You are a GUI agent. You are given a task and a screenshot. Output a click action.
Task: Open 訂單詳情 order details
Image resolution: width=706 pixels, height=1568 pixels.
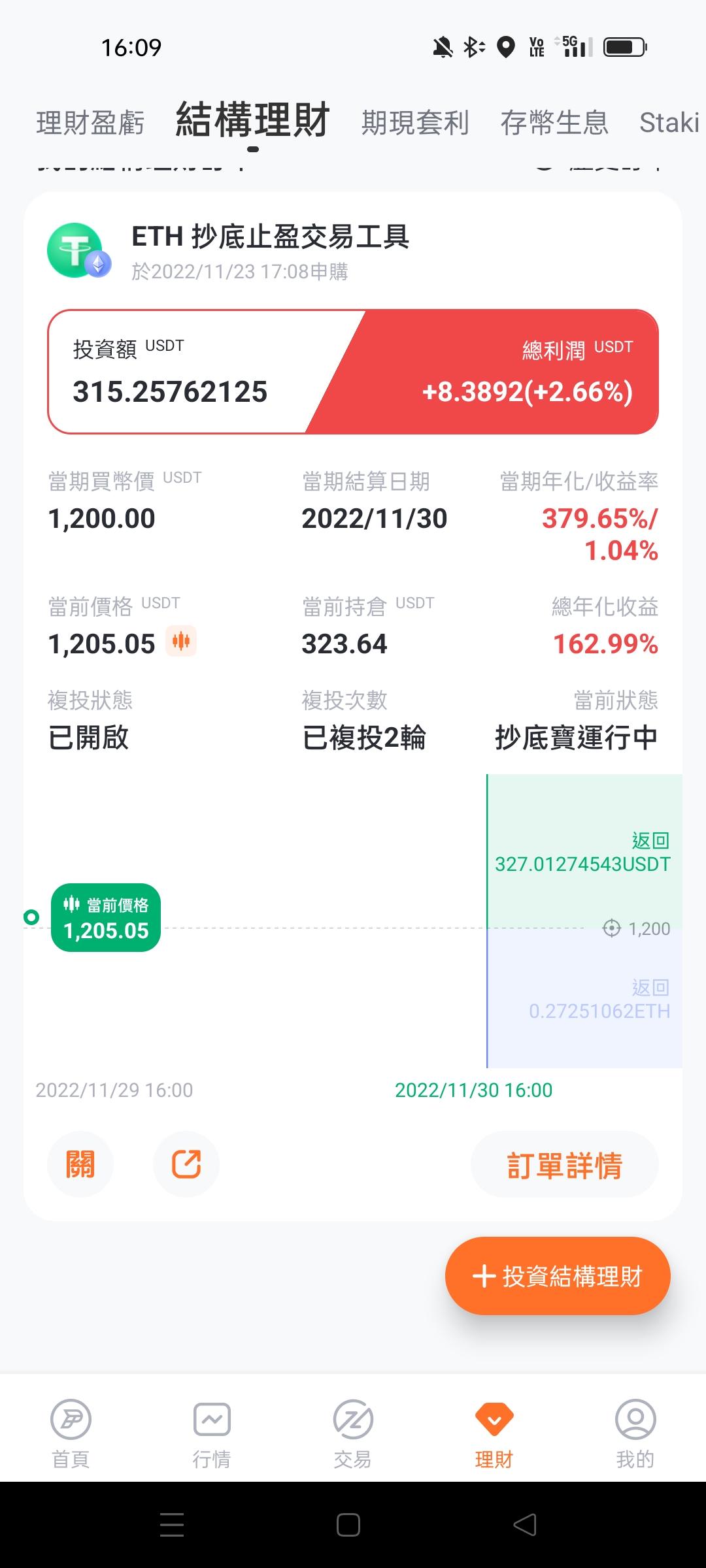[x=565, y=1165]
